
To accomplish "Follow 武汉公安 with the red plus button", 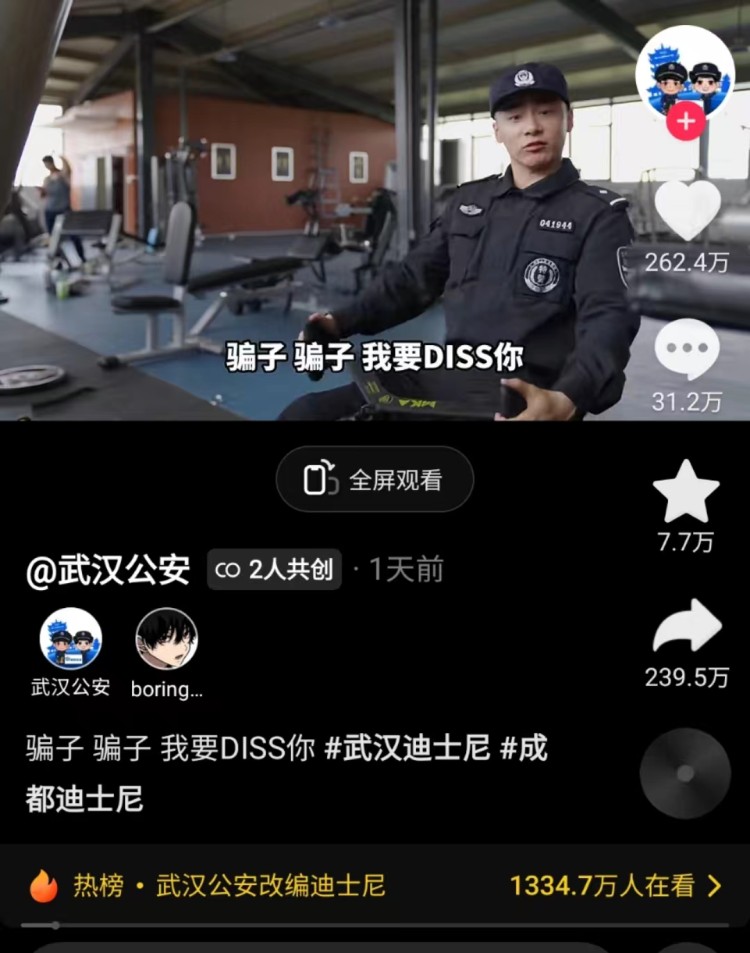I will (x=685, y=122).
